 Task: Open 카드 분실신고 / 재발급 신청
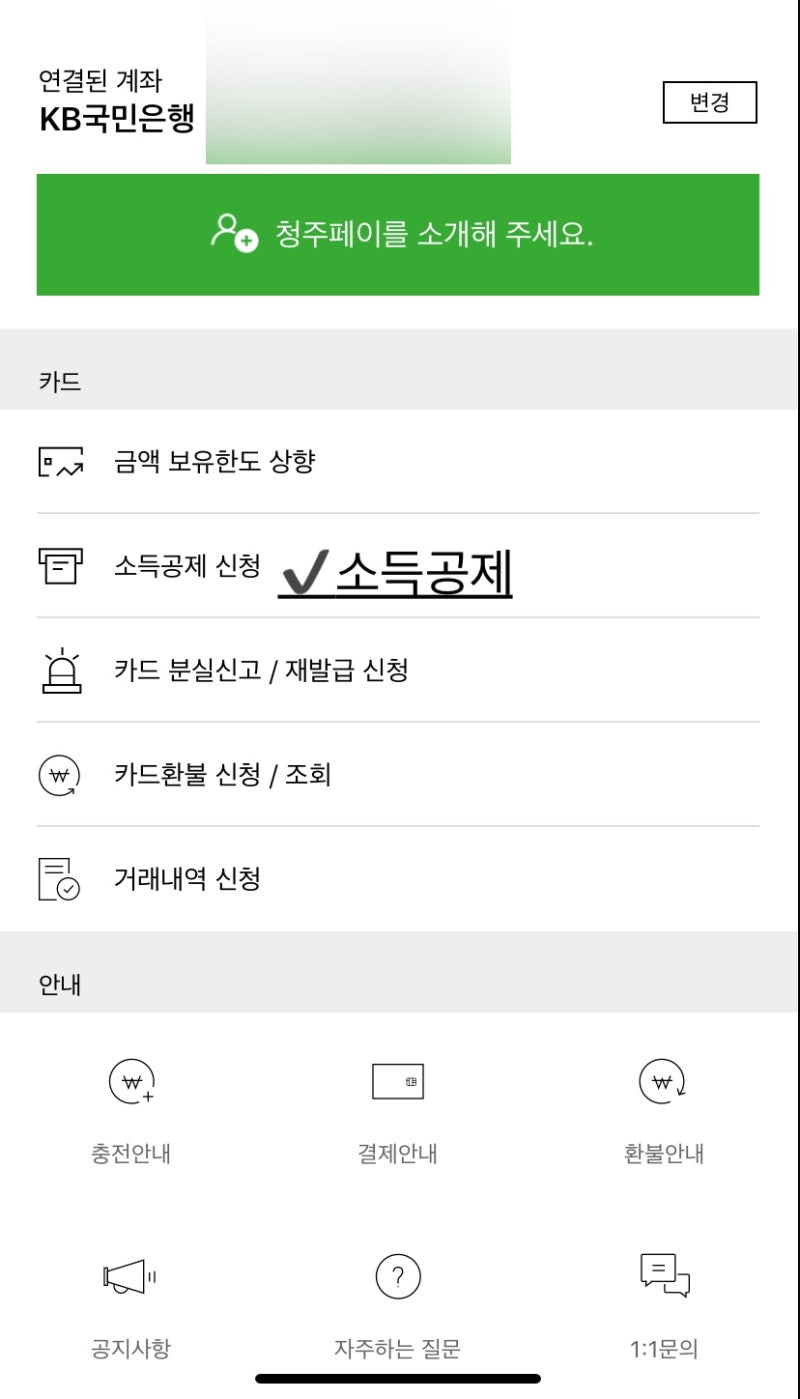(398, 670)
